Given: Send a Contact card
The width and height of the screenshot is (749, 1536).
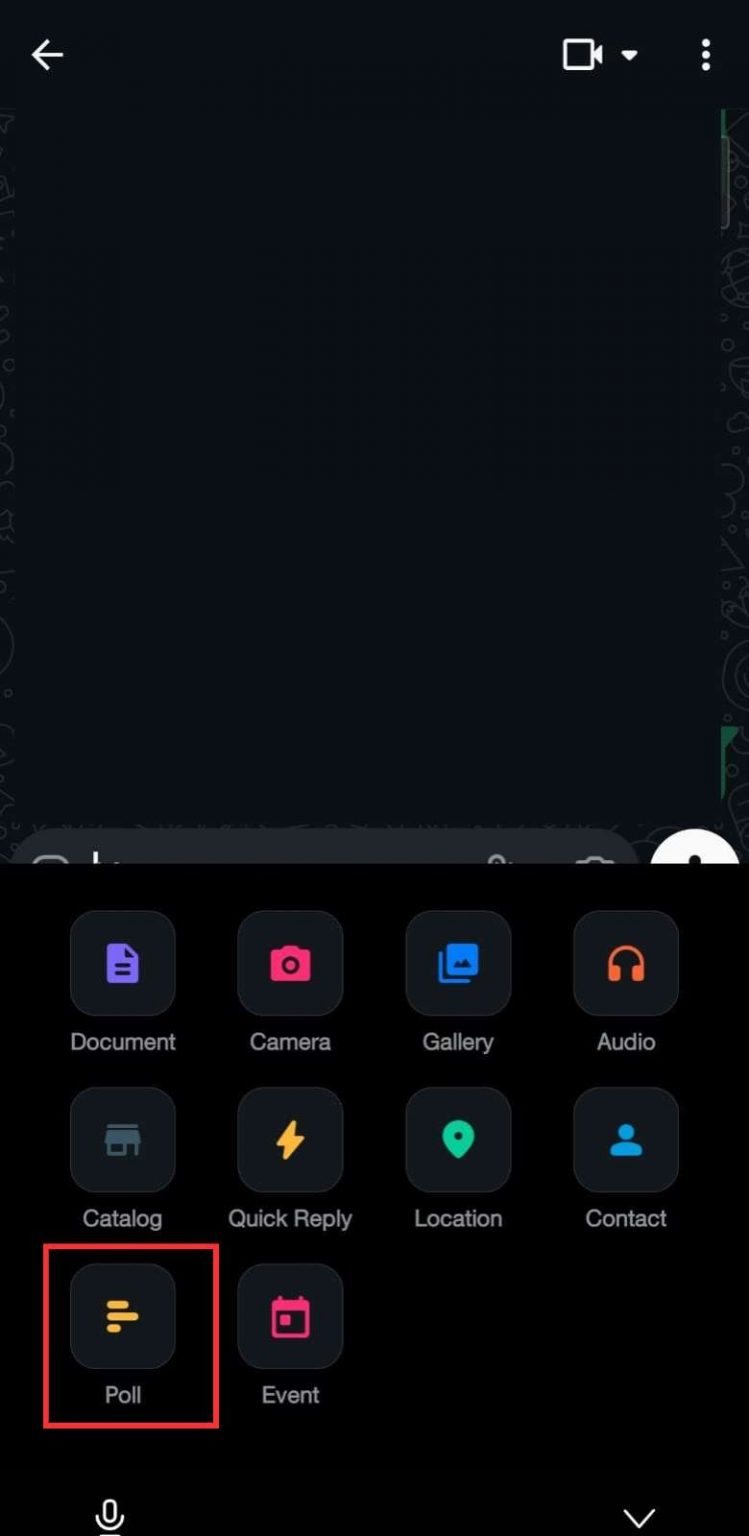Looking at the screenshot, I should click(626, 1140).
